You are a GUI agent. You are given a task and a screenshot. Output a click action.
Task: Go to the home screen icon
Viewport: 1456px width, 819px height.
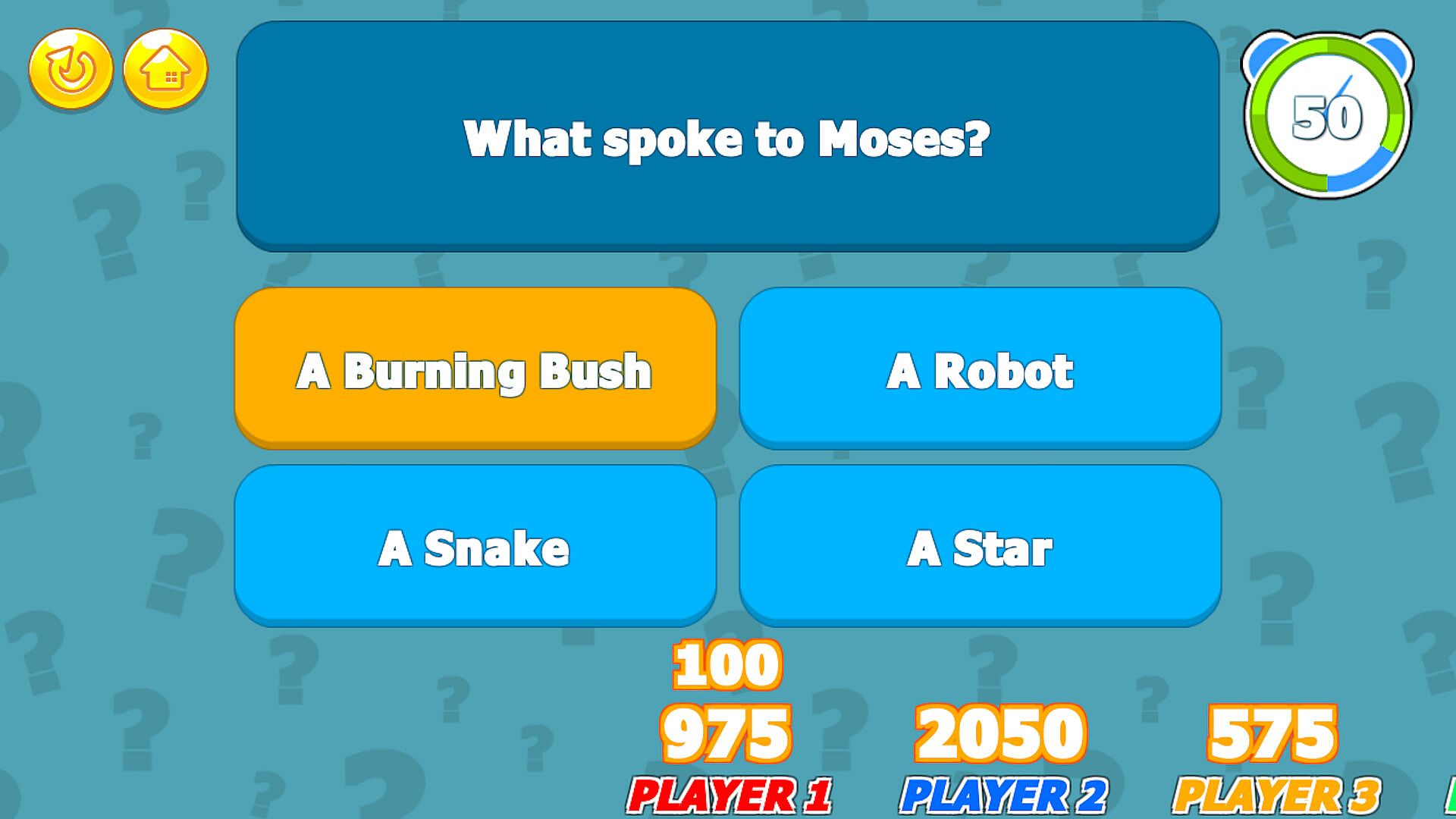[x=165, y=70]
